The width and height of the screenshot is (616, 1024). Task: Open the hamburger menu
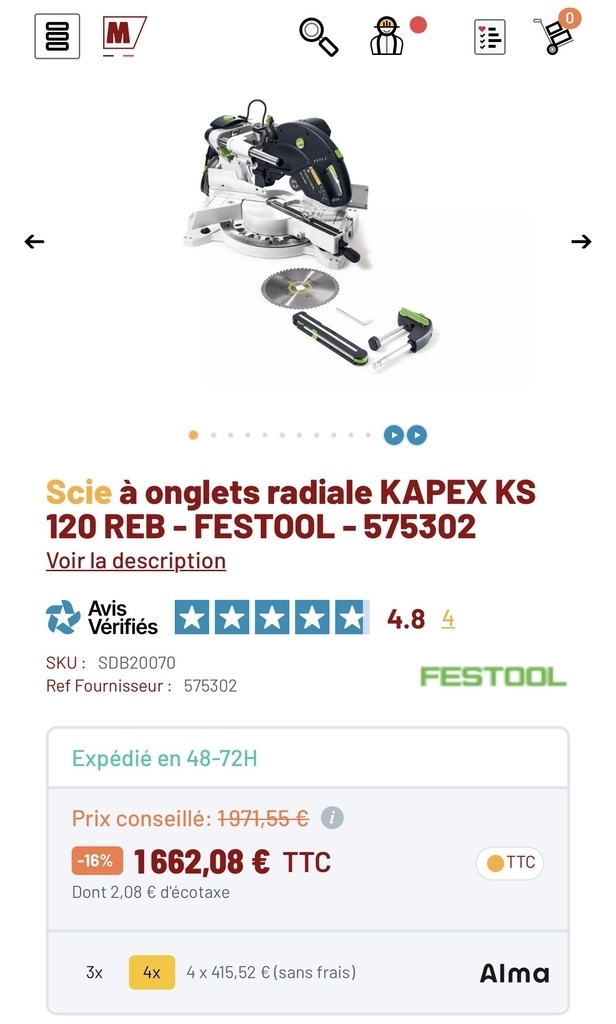(x=57, y=36)
